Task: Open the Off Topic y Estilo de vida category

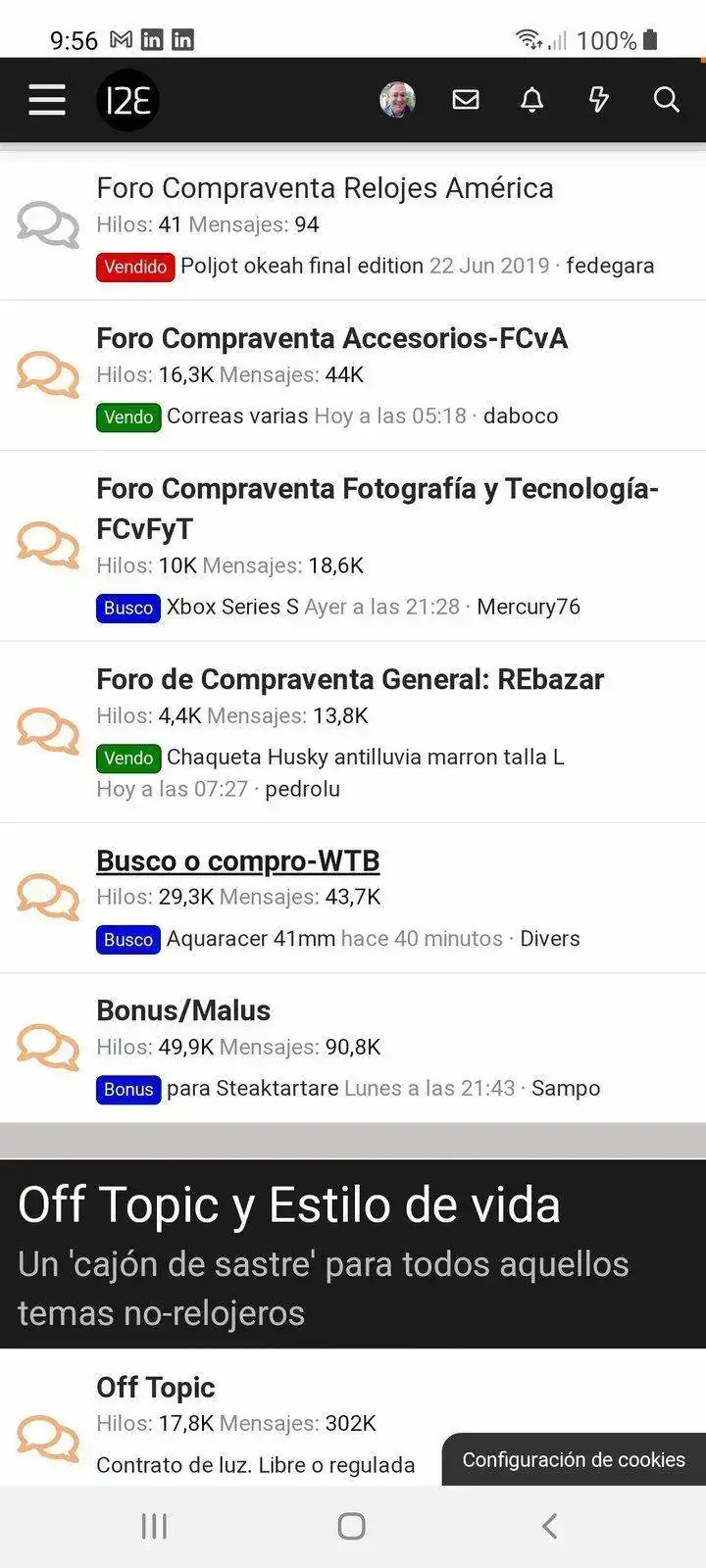Action: (288, 1204)
